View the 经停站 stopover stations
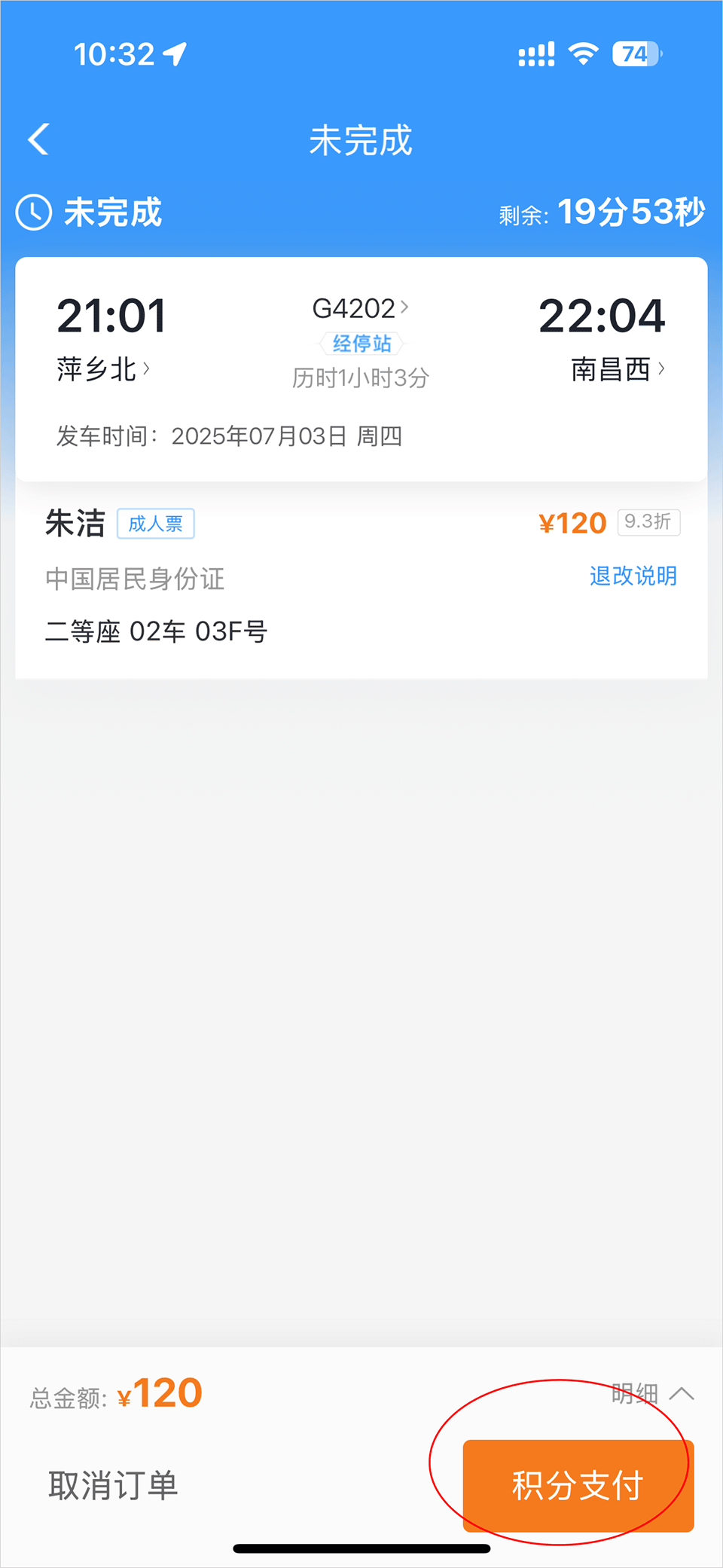 pyautogui.click(x=361, y=344)
